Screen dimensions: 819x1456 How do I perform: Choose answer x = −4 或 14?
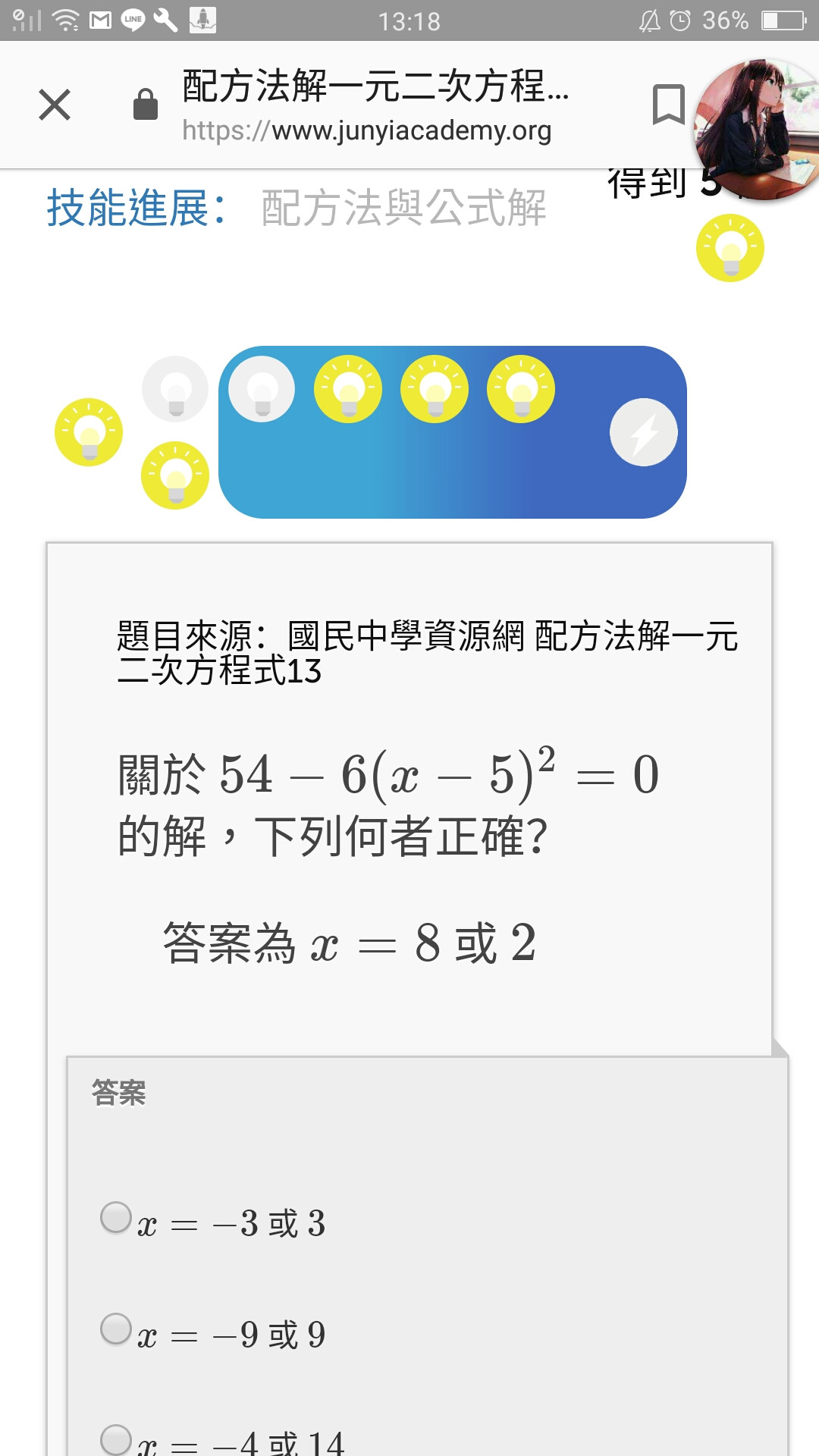pyautogui.click(x=116, y=1439)
